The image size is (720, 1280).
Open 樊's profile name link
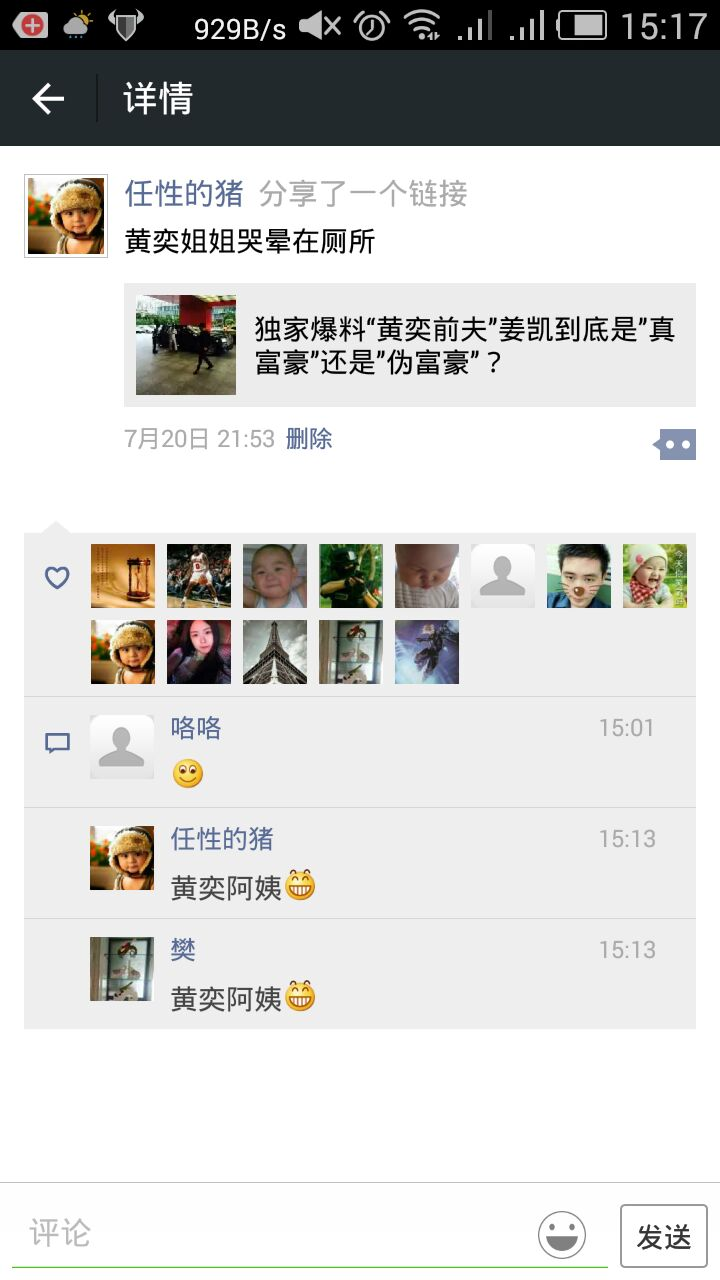click(183, 950)
